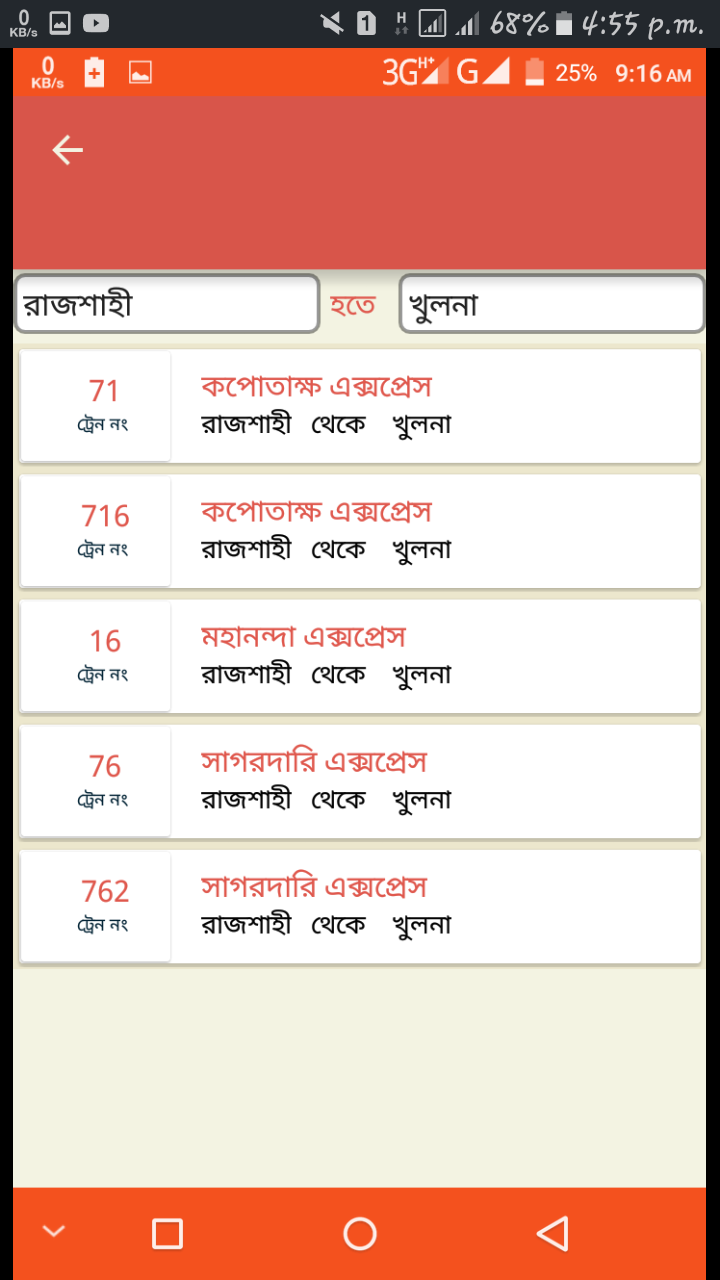View train 76 সাগরদারি এক্সপ্রেস
Screen dimensions: 720x1280
coord(360,781)
